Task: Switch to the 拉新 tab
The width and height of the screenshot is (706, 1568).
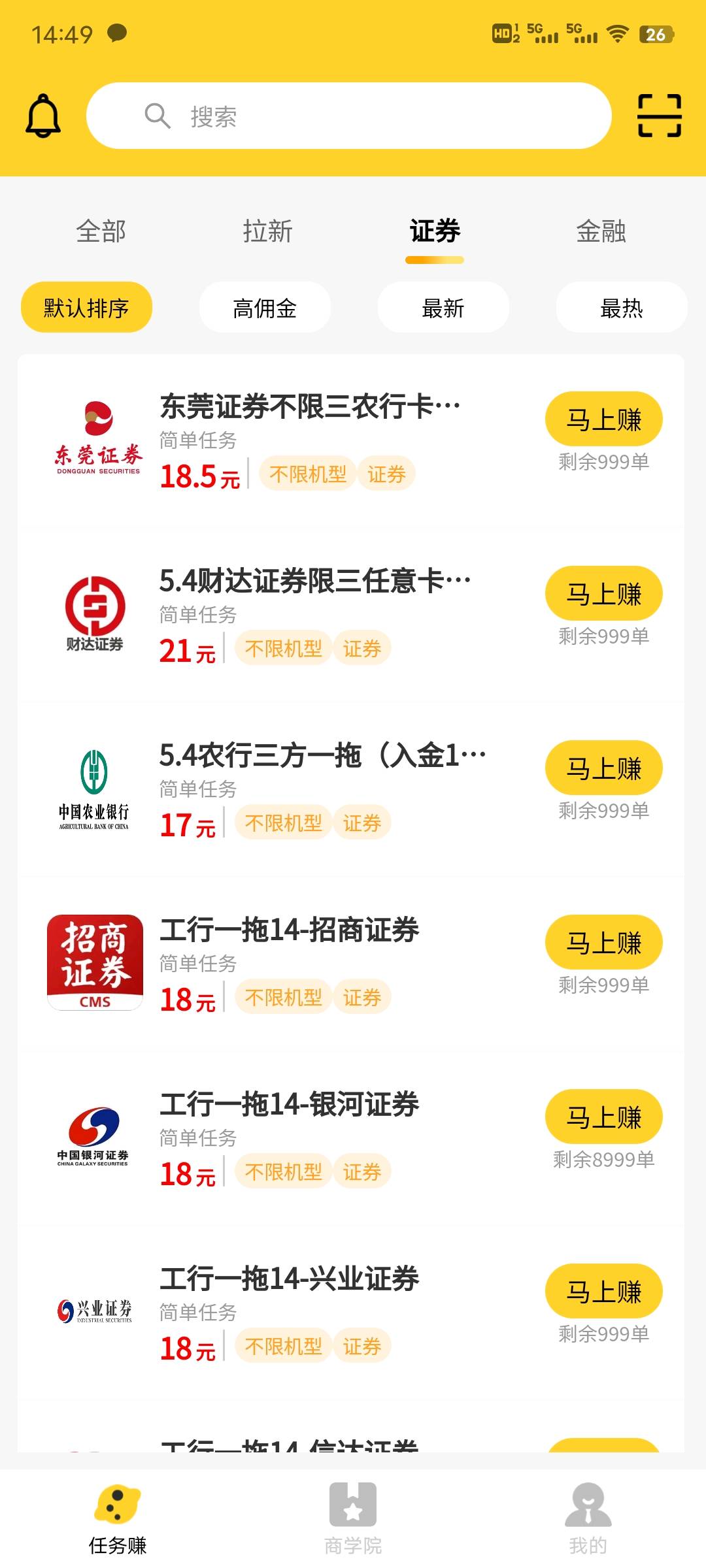Action: coord(267,231)
